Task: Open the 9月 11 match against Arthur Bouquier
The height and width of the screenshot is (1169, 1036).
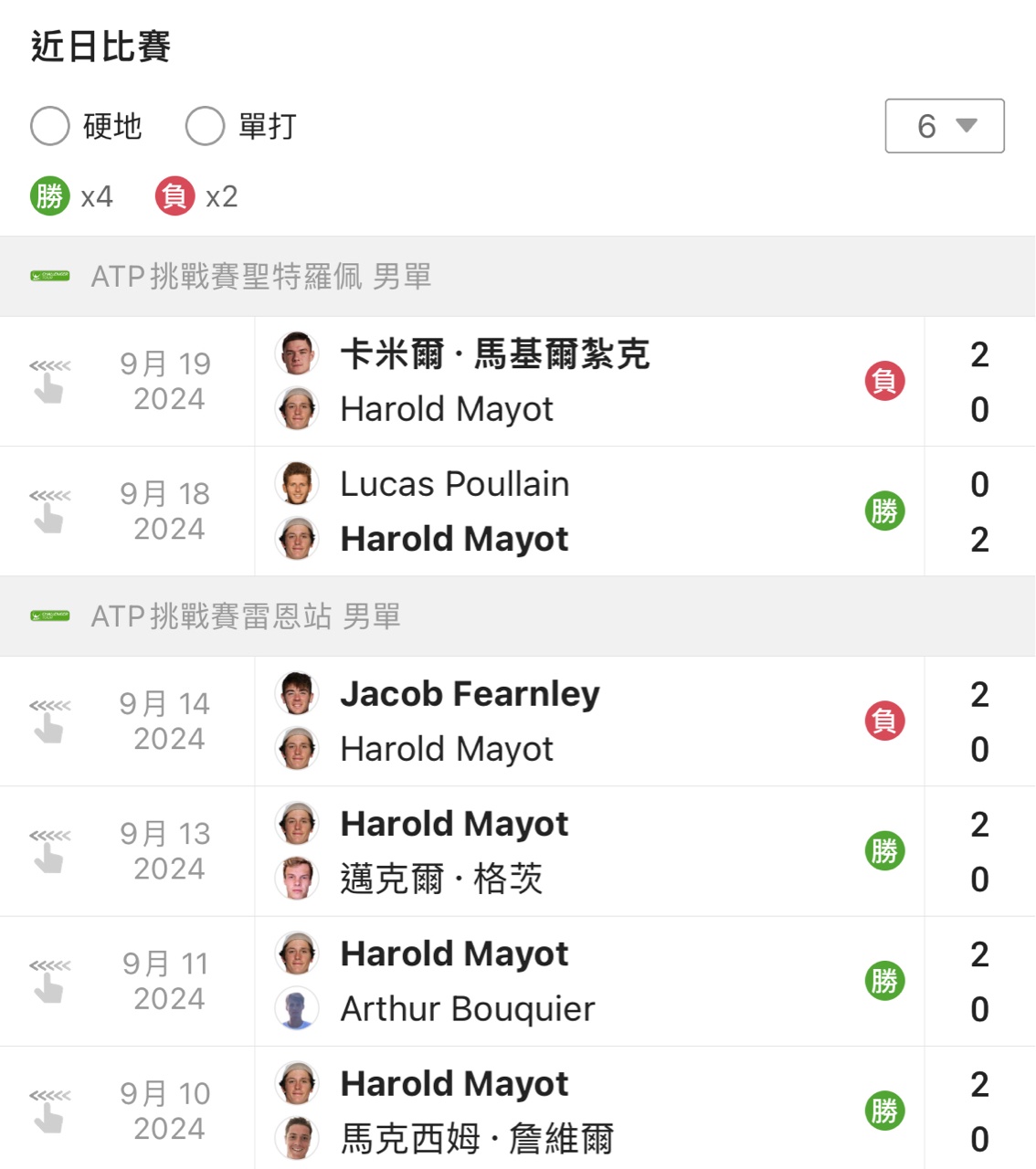Action: tap(585, 982)
